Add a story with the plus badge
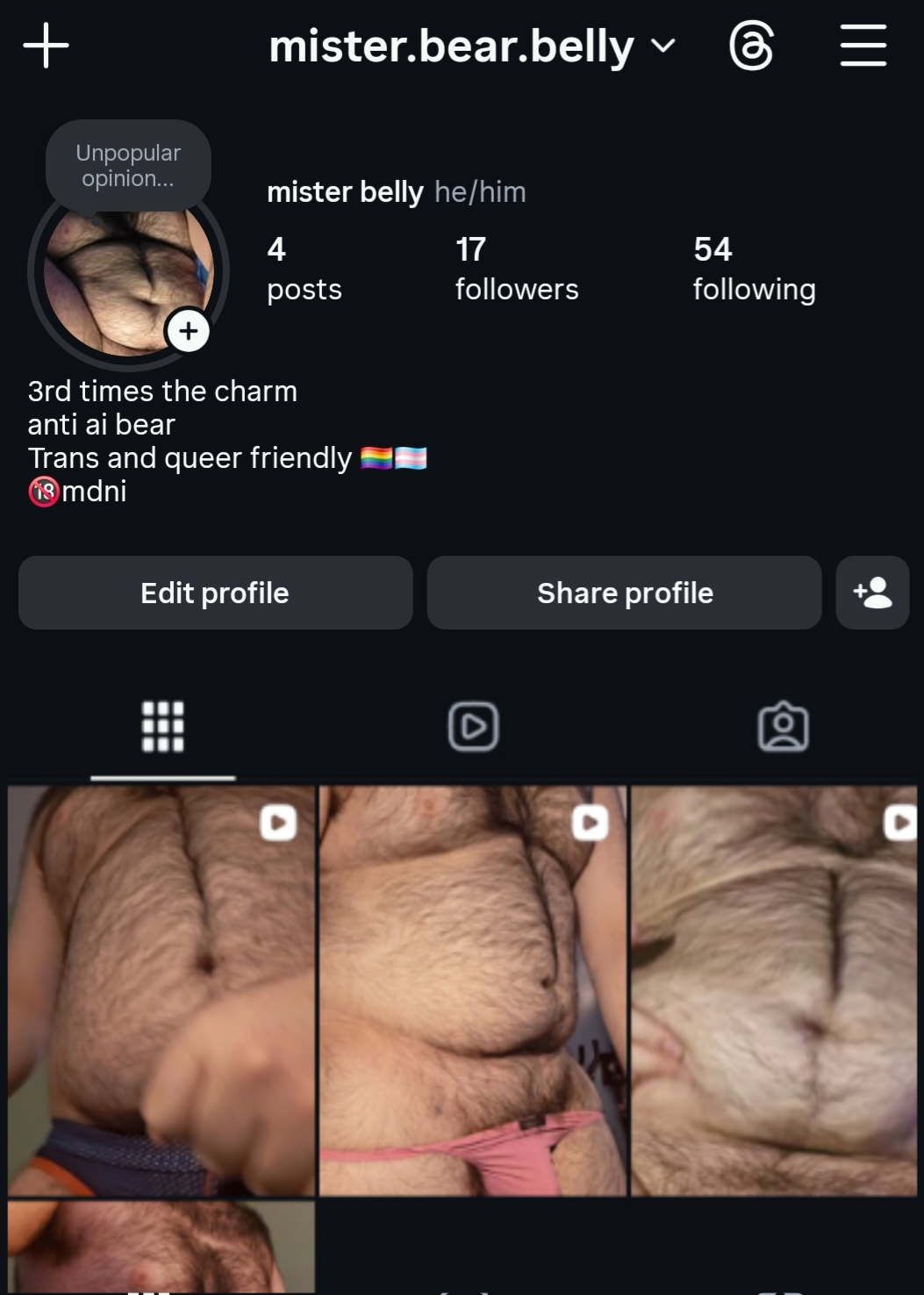 188,331
